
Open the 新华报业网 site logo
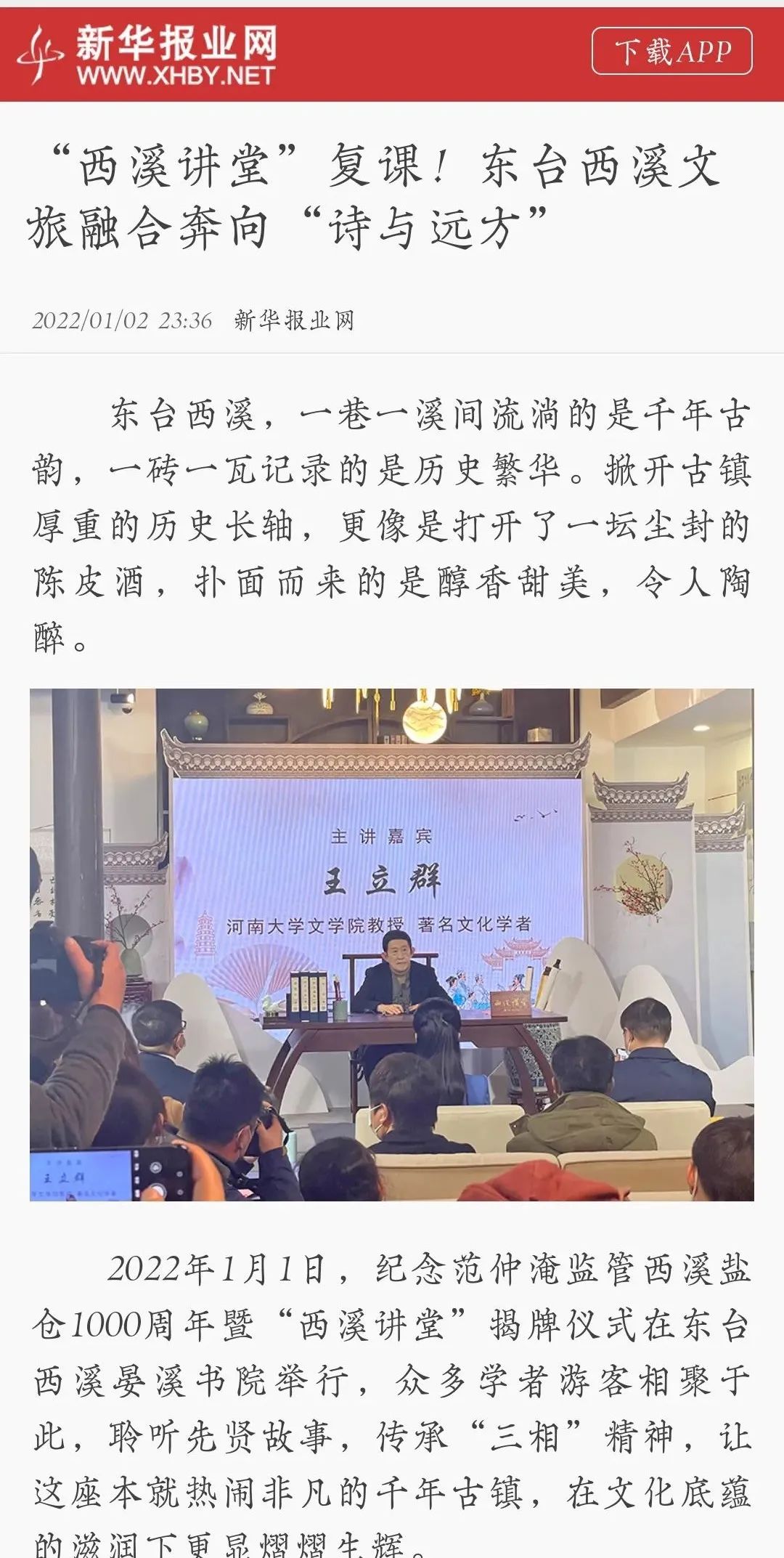(x=147, y=54)
